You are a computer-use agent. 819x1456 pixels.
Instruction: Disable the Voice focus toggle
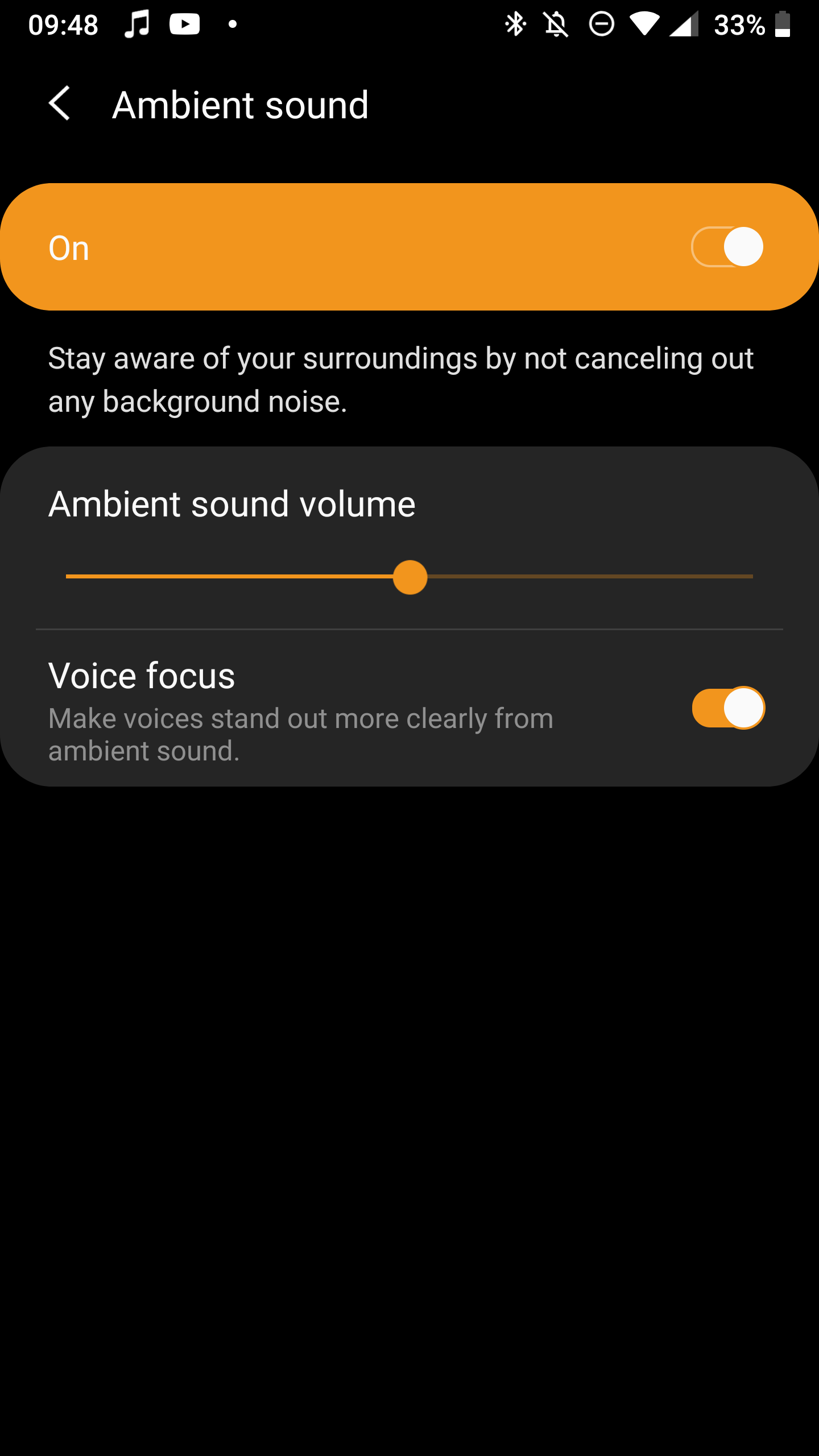tap(728, 708)
